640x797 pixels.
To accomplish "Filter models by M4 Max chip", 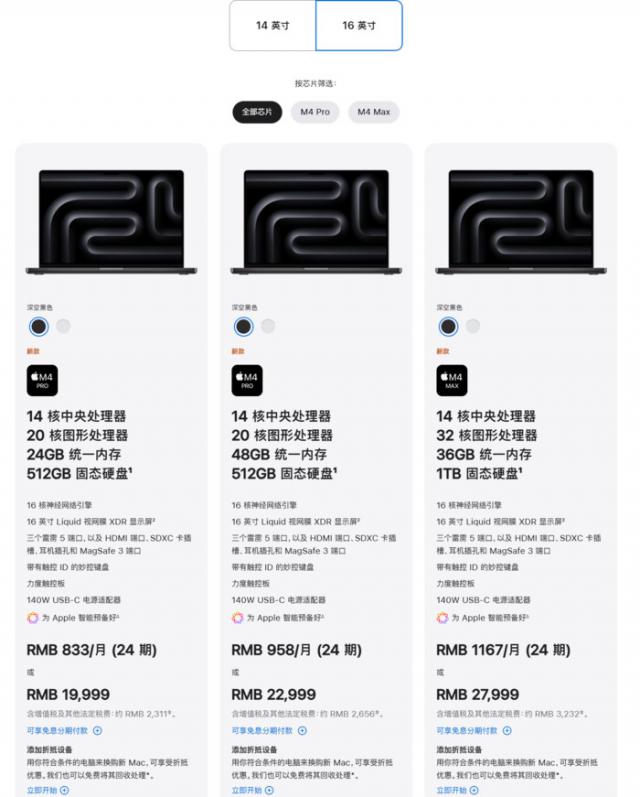I will 374,112.
